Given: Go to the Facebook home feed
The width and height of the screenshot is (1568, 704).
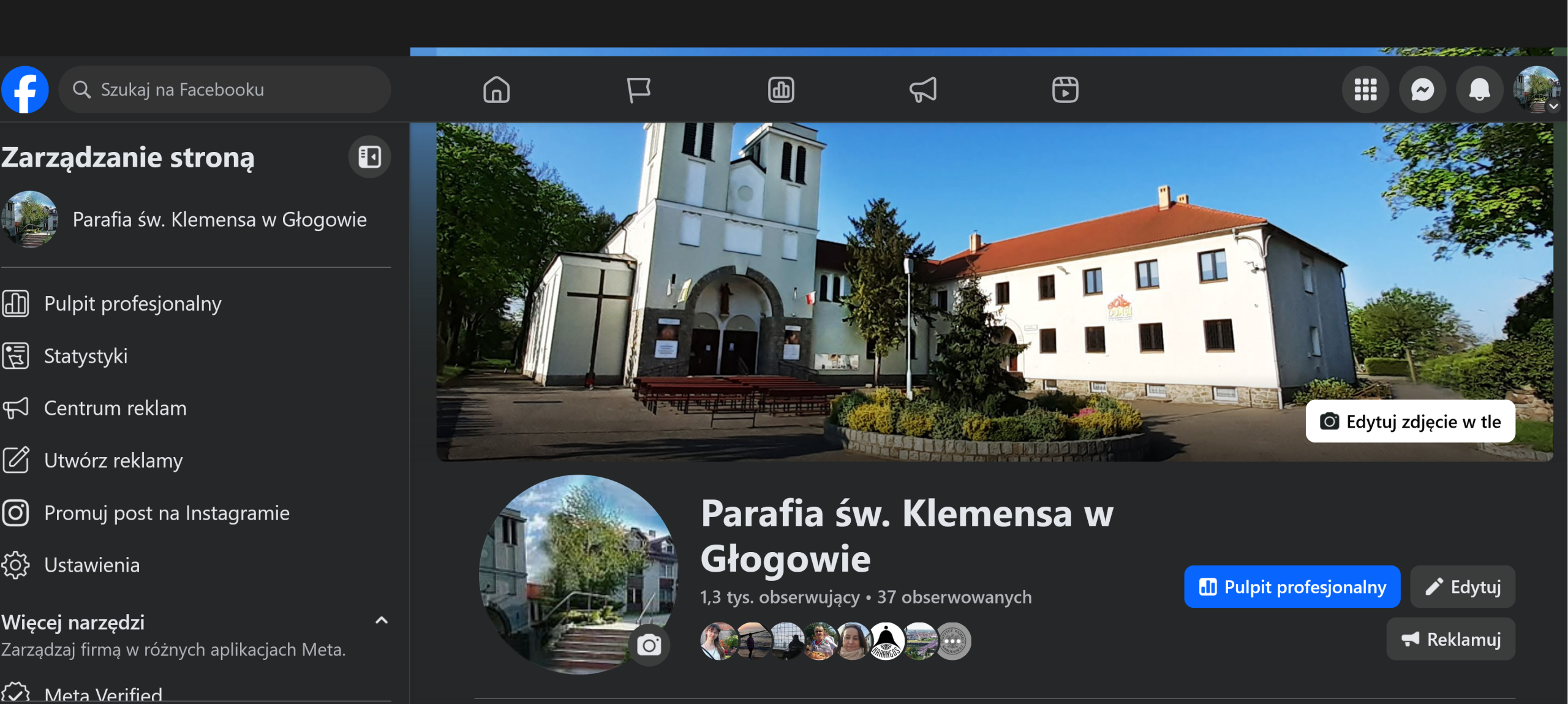Looking at the screenshot, I should click(x=496, y=89).
